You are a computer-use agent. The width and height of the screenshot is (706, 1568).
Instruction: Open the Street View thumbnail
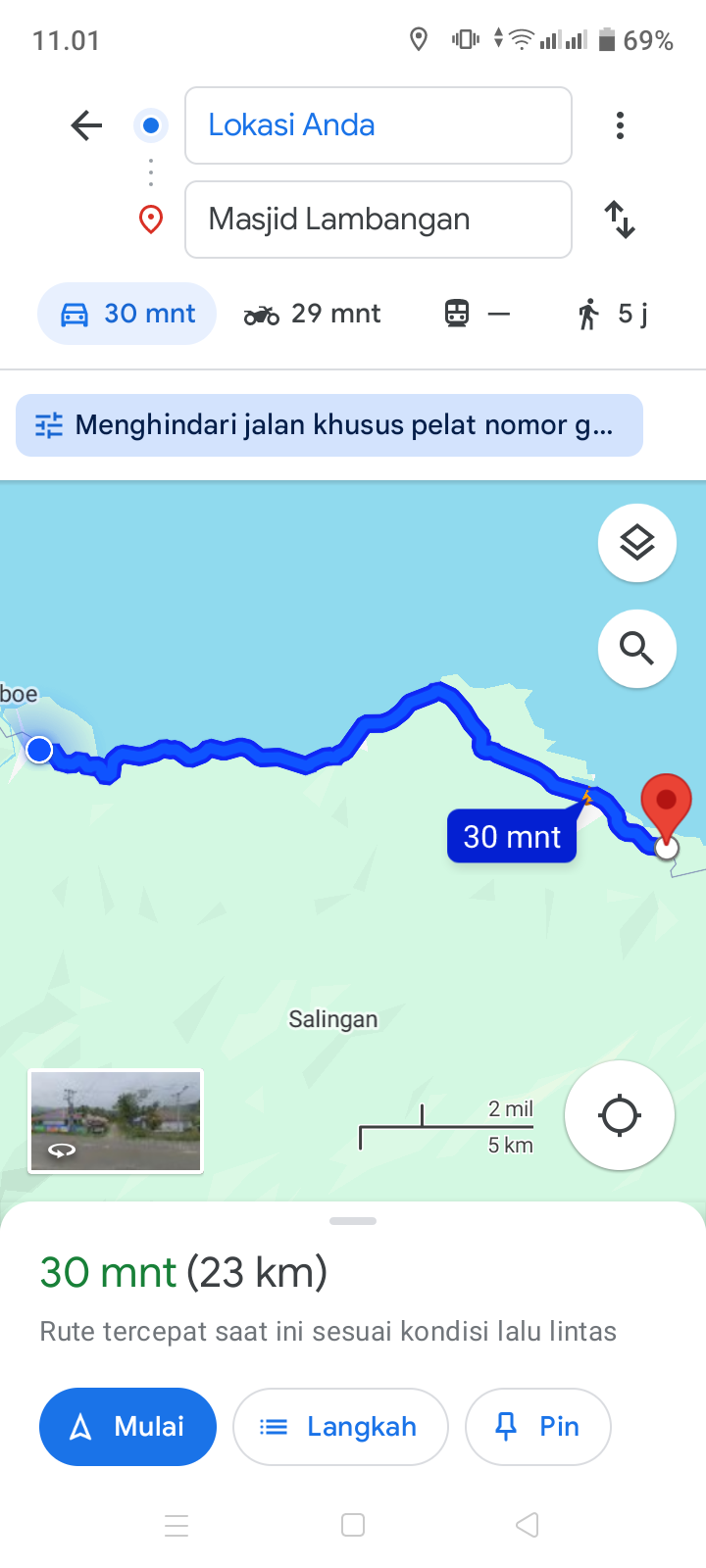click(116, 1121)
